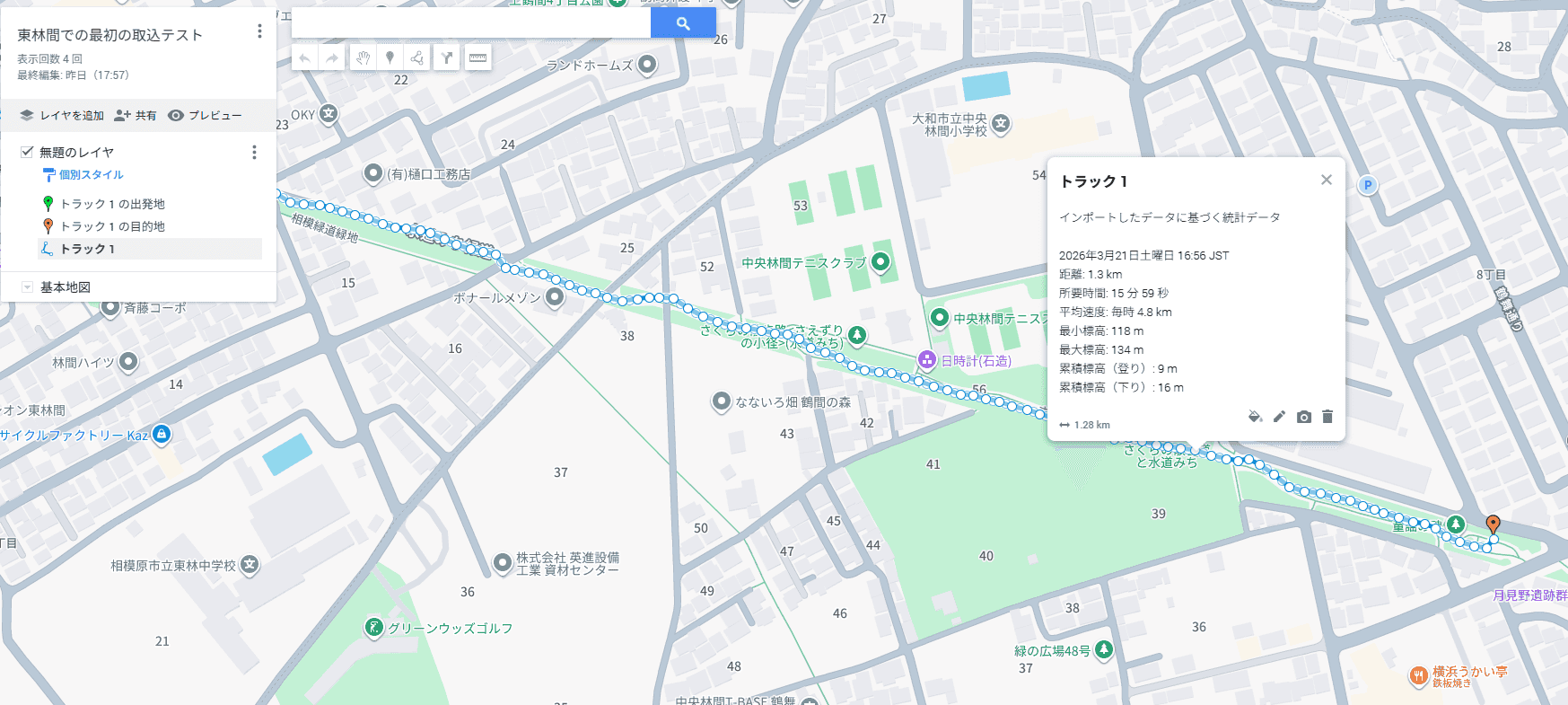Viewport: 1568px width, 705px height.
Task: Focus the map search field
Action: coord(471,23)
